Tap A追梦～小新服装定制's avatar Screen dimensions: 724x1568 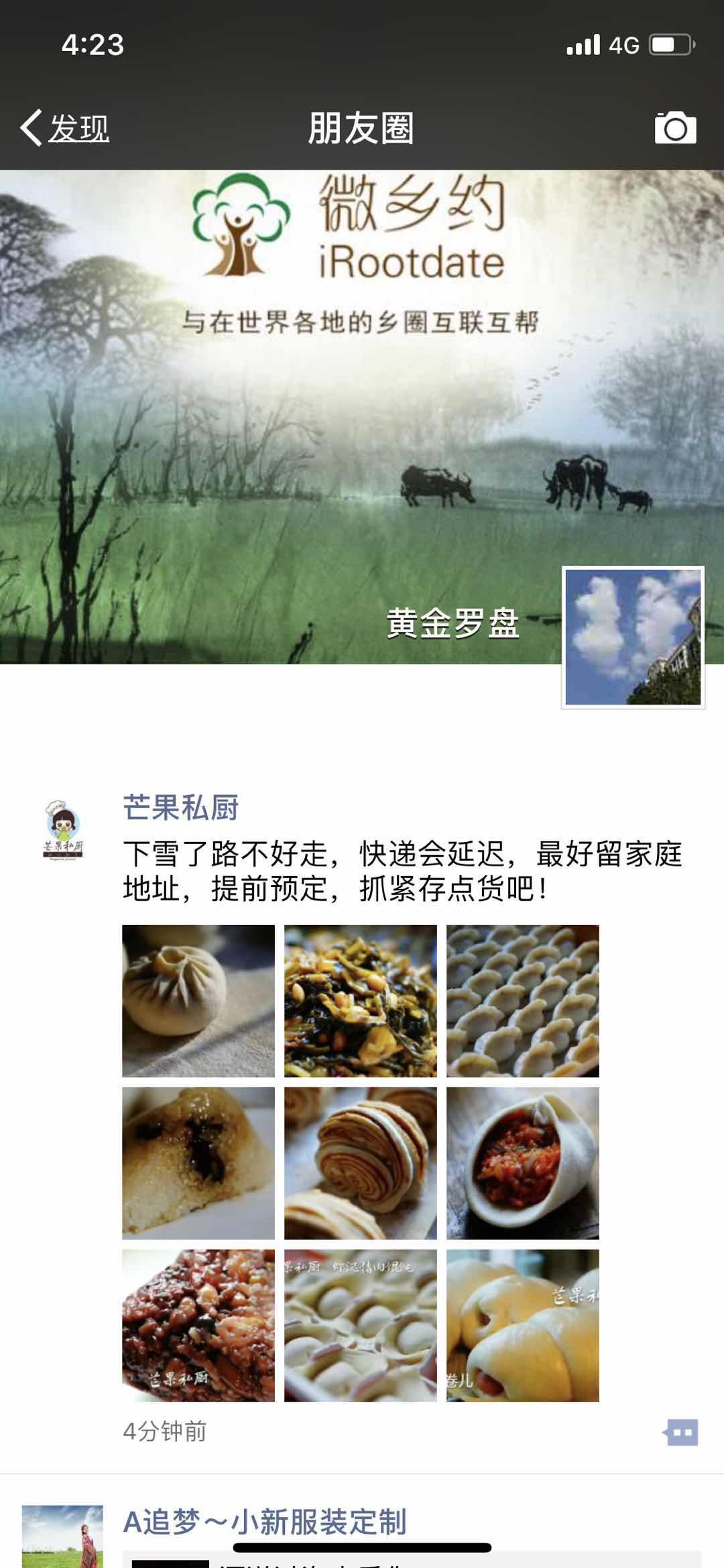point(63,1535)
